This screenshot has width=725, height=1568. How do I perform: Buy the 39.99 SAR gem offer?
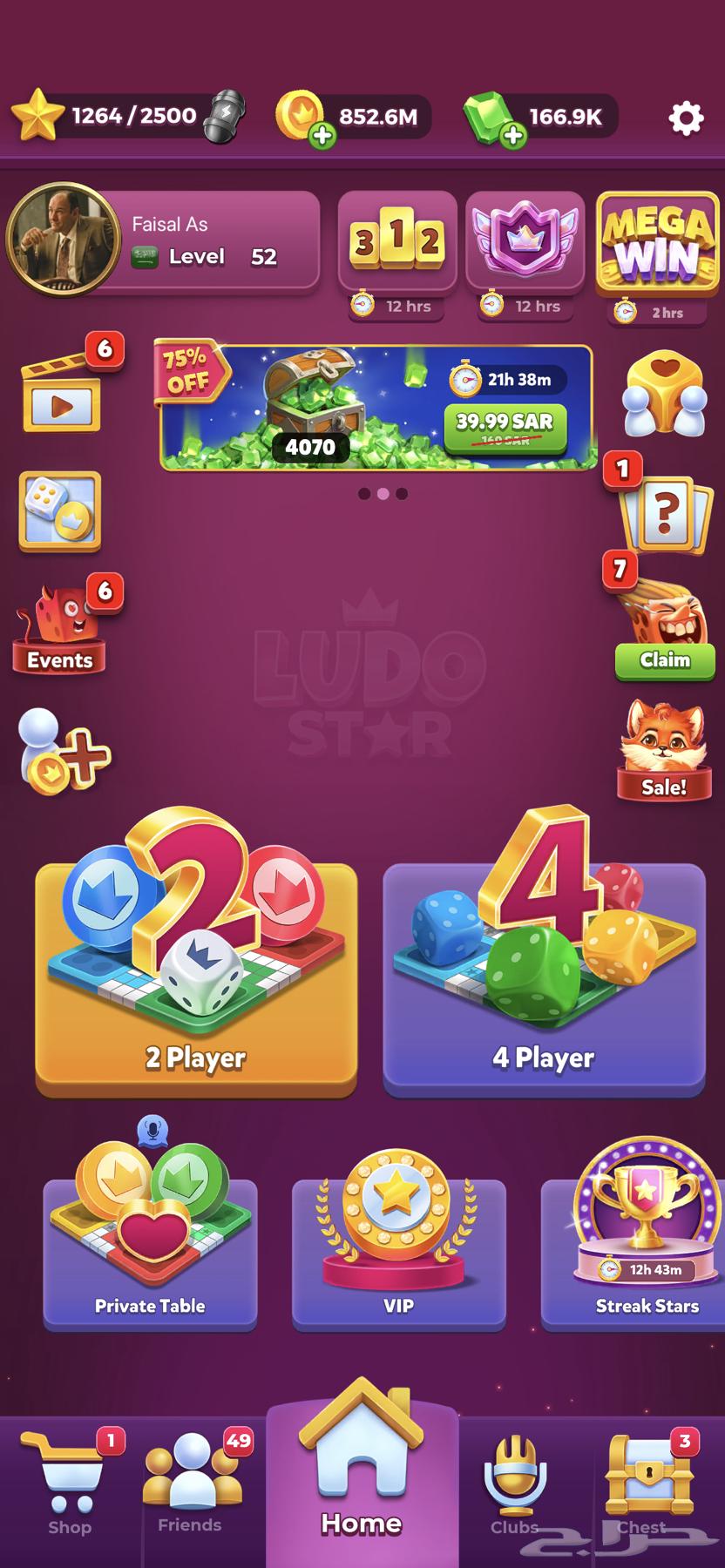505,426
